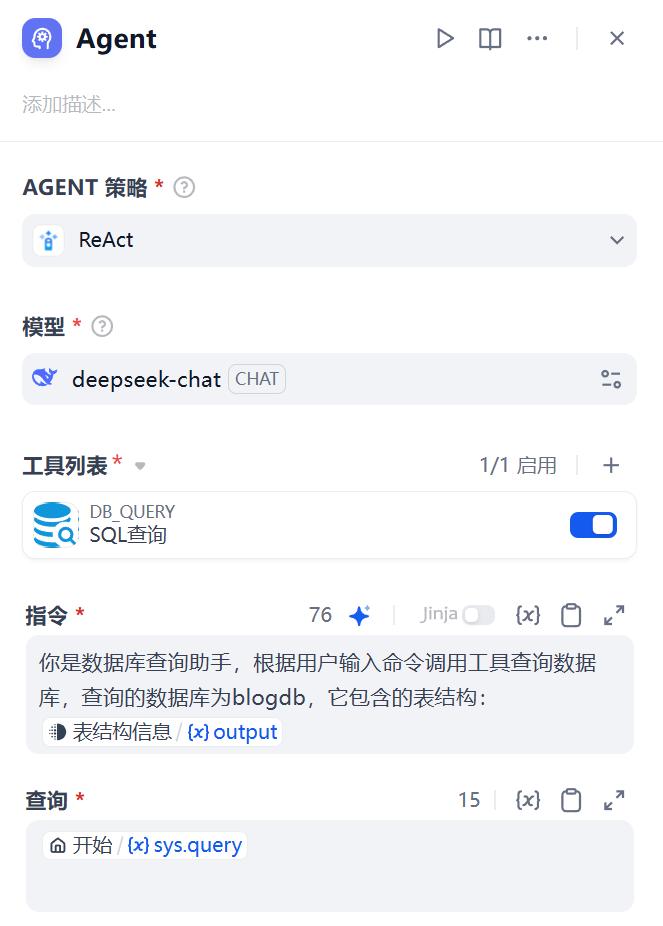The width and height of the screenshot is (663, 926).
Task: Open model parameter settings icon
Action: pyautogui.click(x=610, y=379)
